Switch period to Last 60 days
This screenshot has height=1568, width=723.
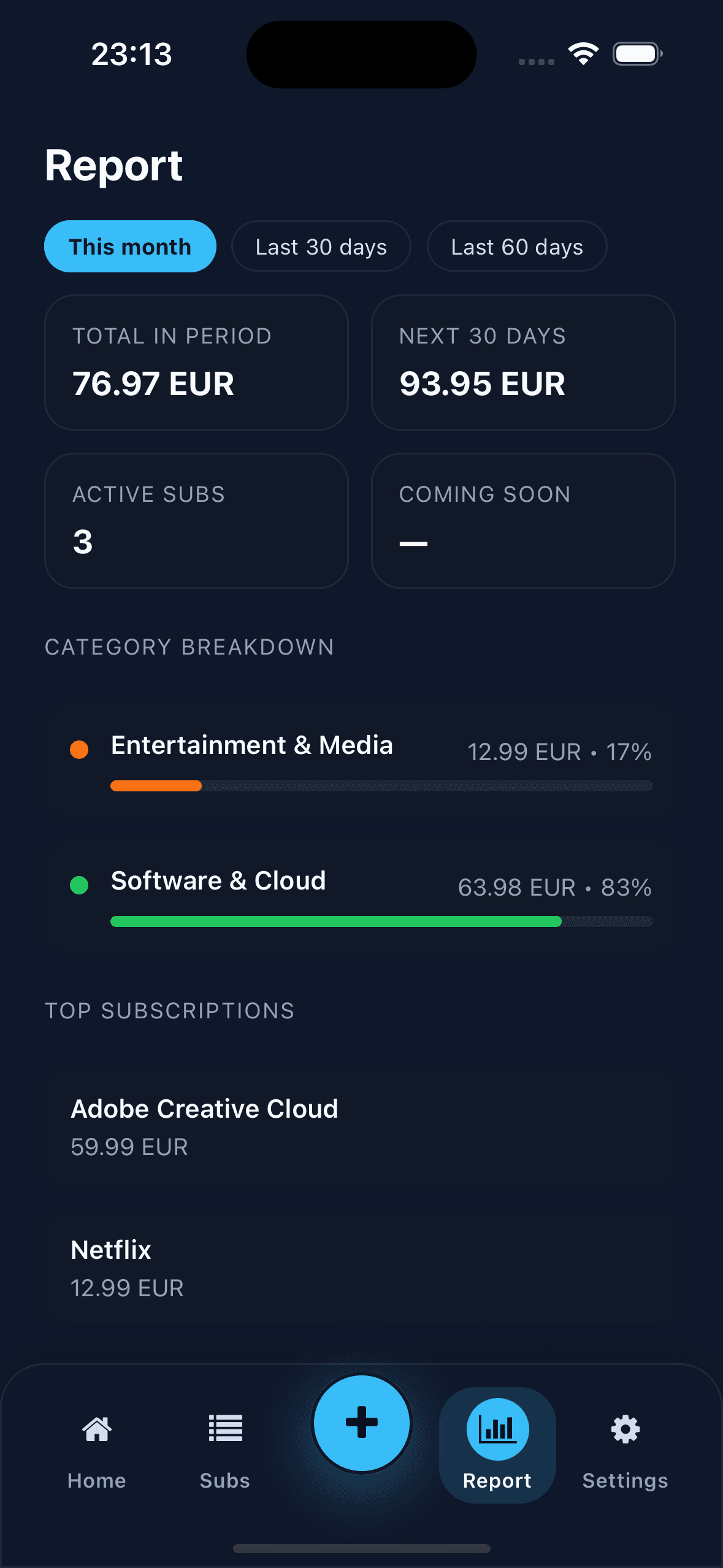pos(516,246)
